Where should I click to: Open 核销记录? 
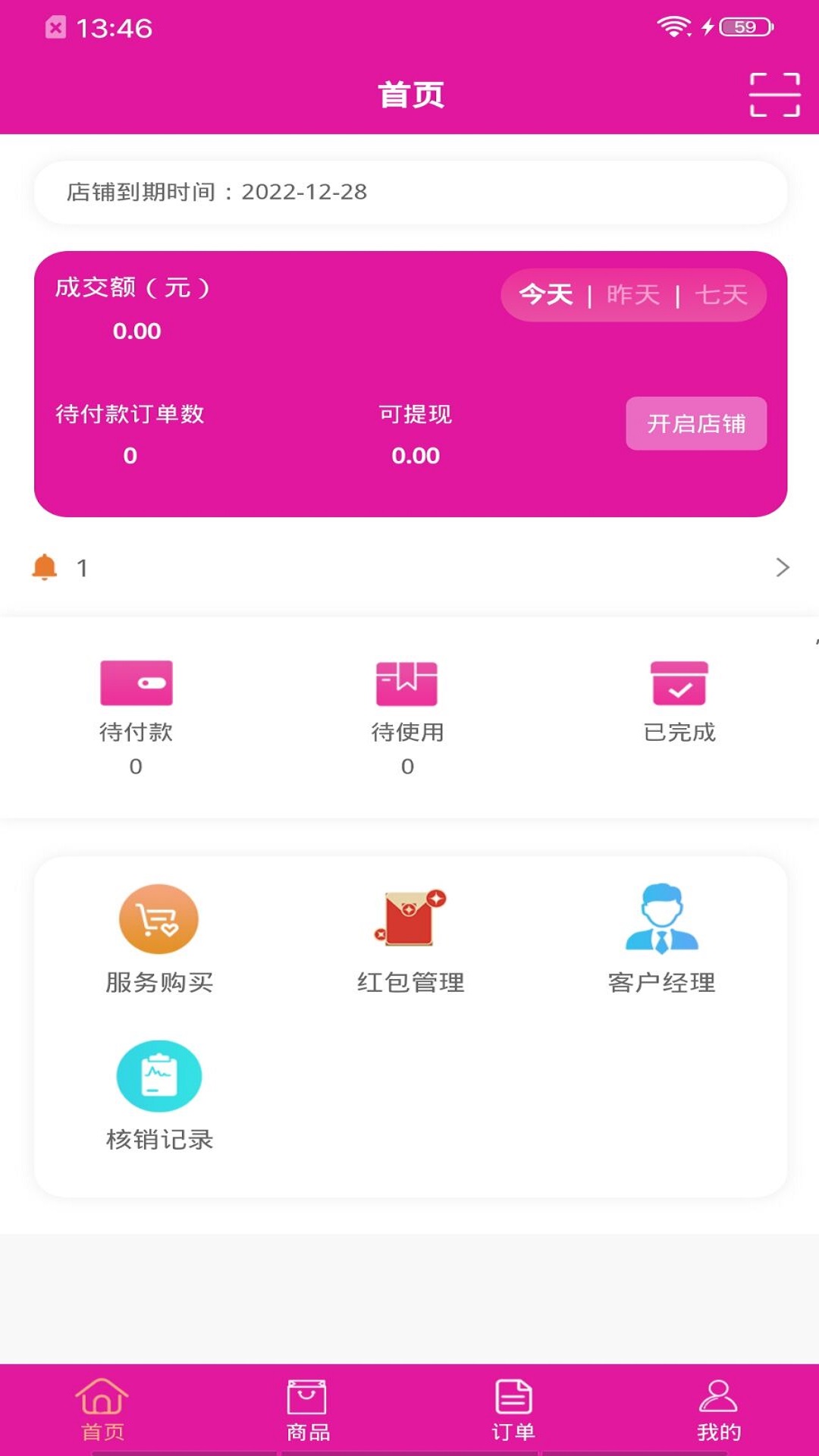click(x=158, y=1095)
